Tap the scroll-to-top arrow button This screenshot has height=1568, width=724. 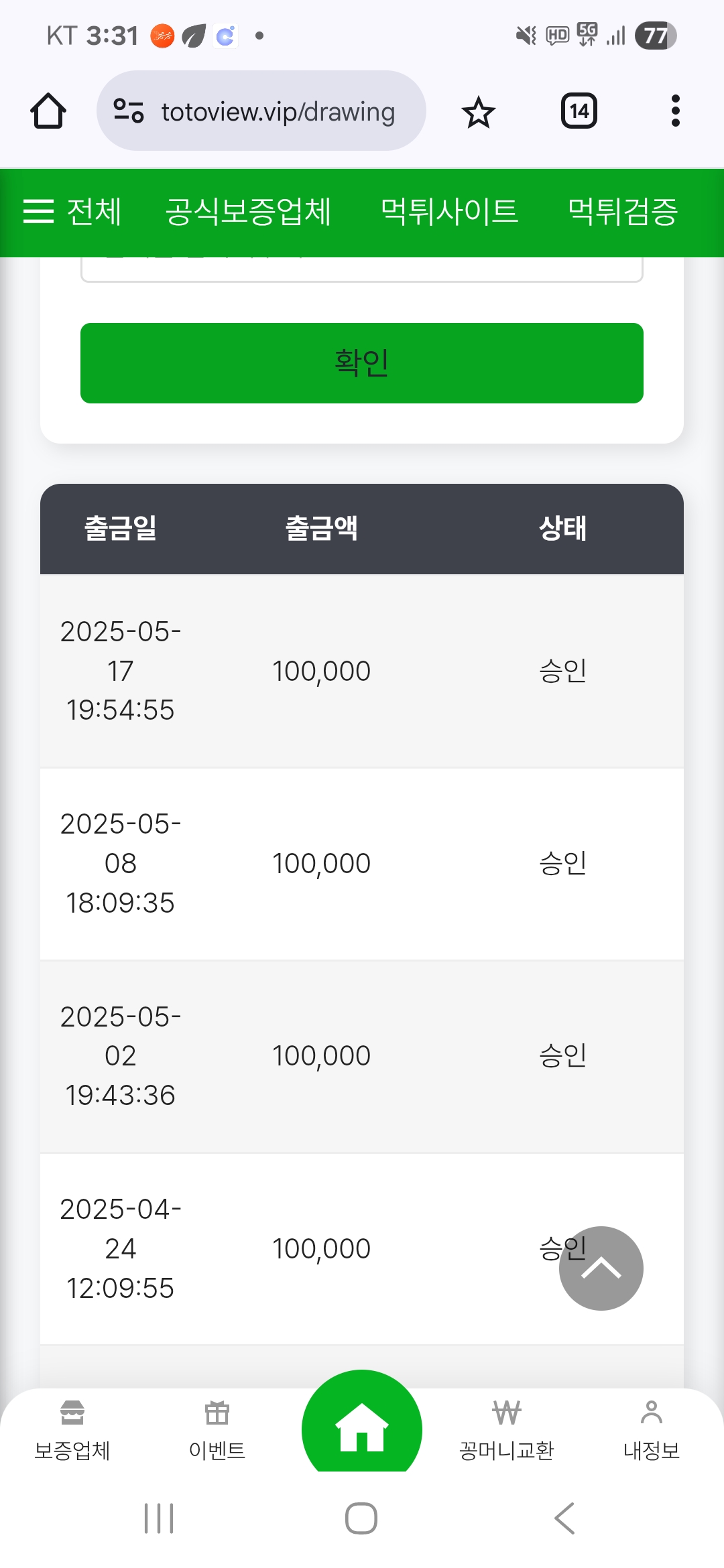click(x=601, y=1268)
